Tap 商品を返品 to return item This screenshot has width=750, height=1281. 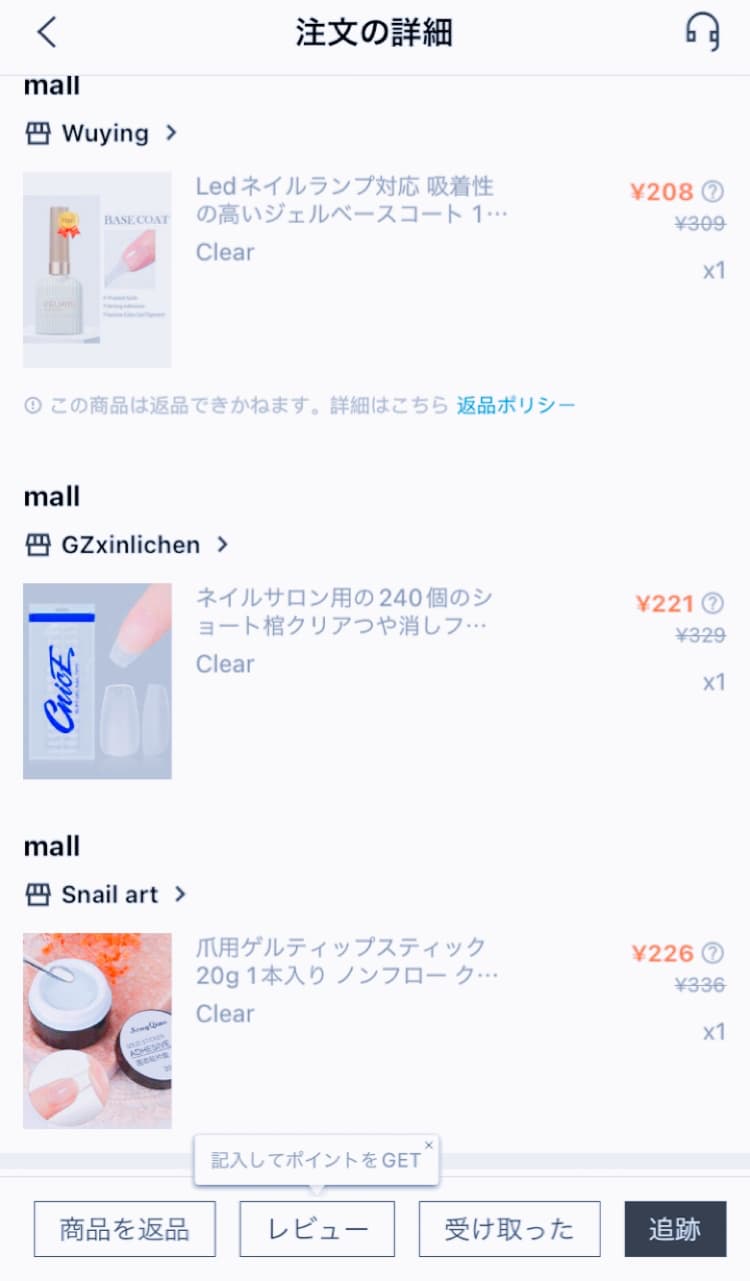click(124, 1229)
